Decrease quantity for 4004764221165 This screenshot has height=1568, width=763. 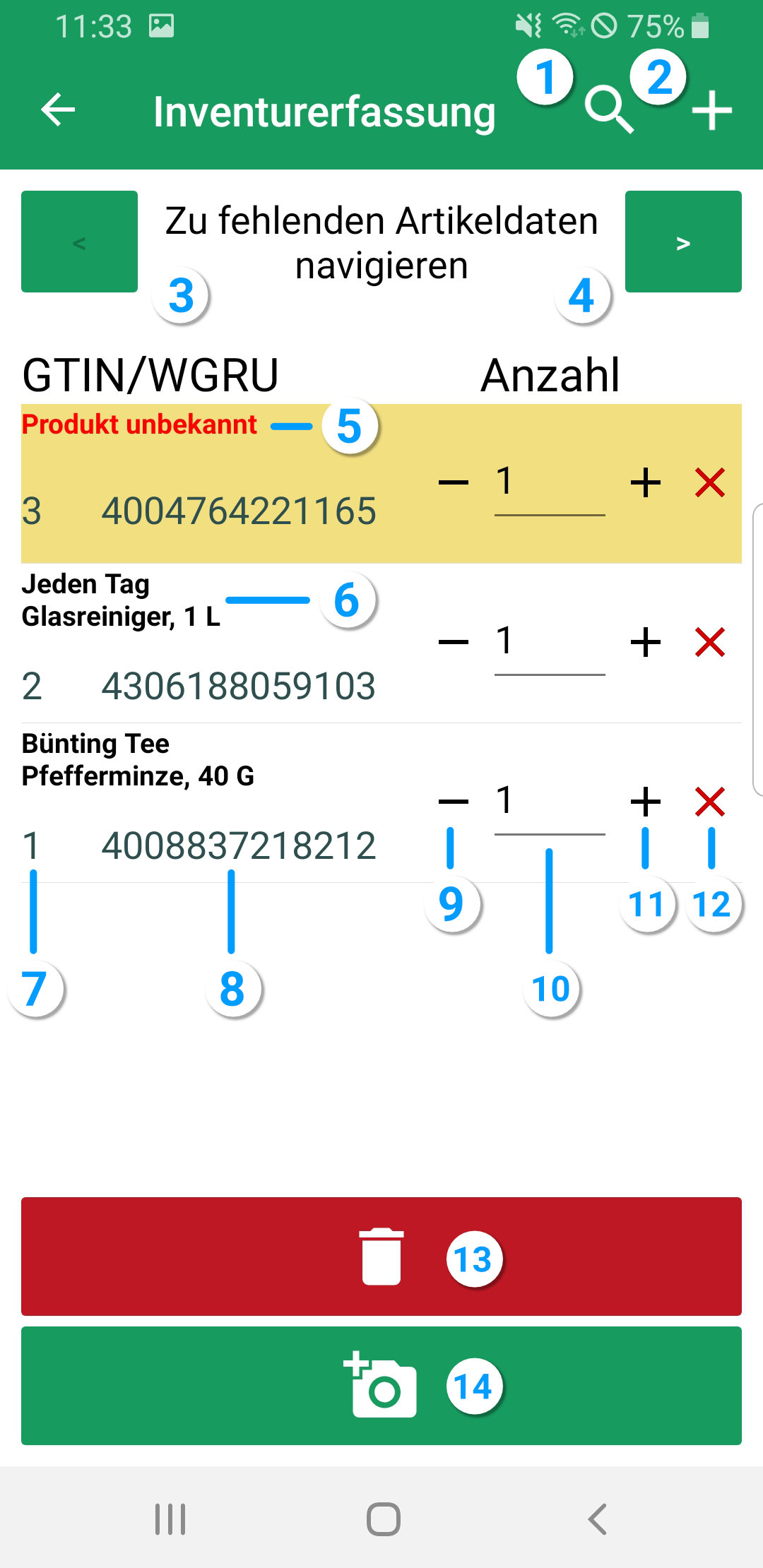pos(453,483)
